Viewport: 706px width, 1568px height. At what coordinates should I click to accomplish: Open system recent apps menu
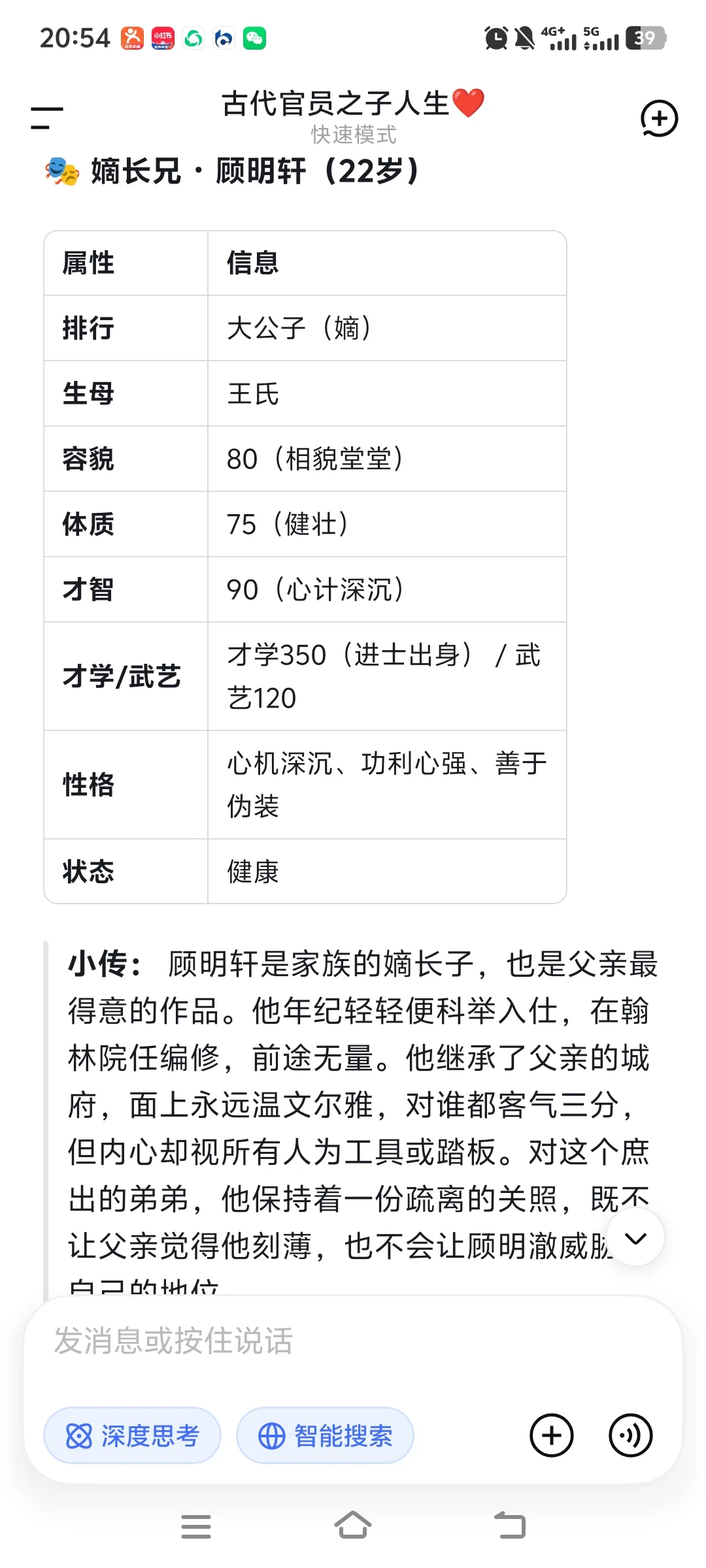pyautogui.click(x=196, y=1526)
